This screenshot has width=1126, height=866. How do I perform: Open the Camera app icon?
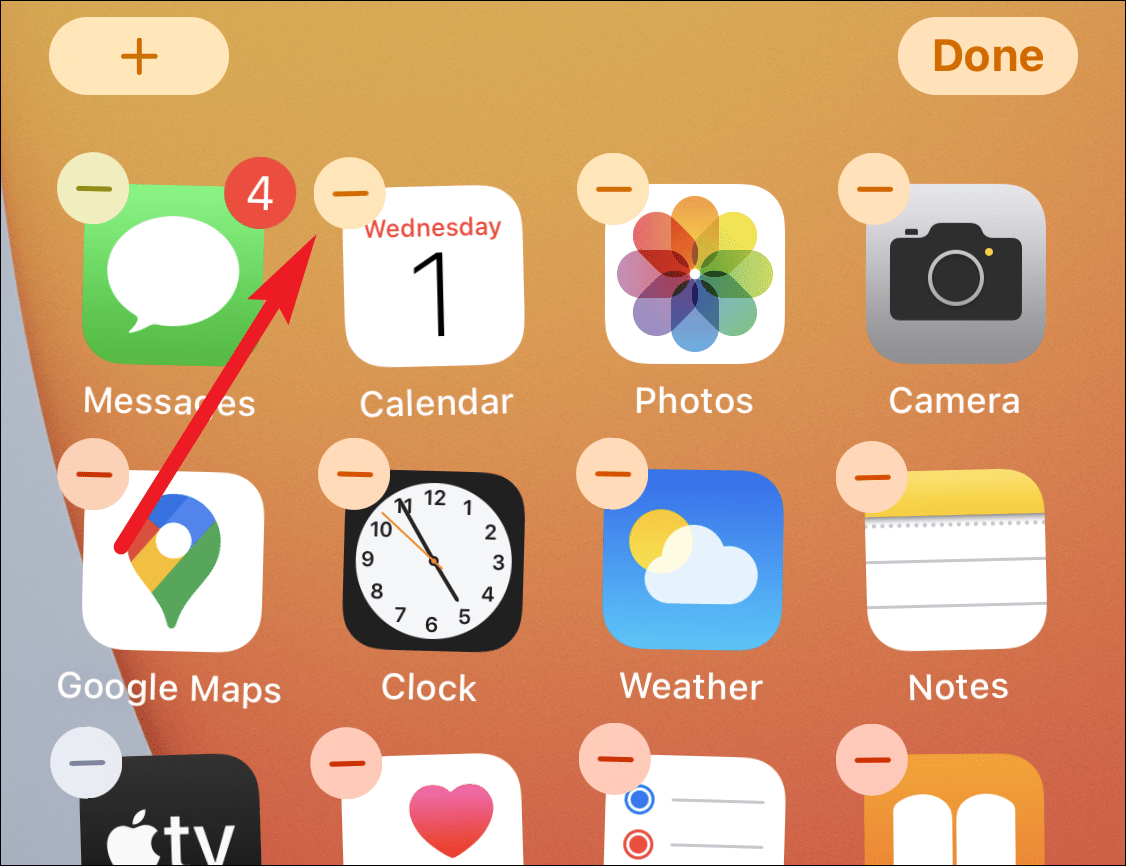click(956, 275)
